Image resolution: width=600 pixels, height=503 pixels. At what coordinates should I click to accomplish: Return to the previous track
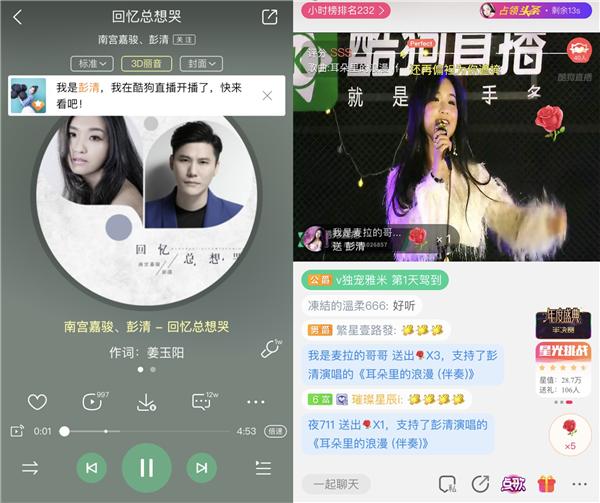tap(92, 467)
